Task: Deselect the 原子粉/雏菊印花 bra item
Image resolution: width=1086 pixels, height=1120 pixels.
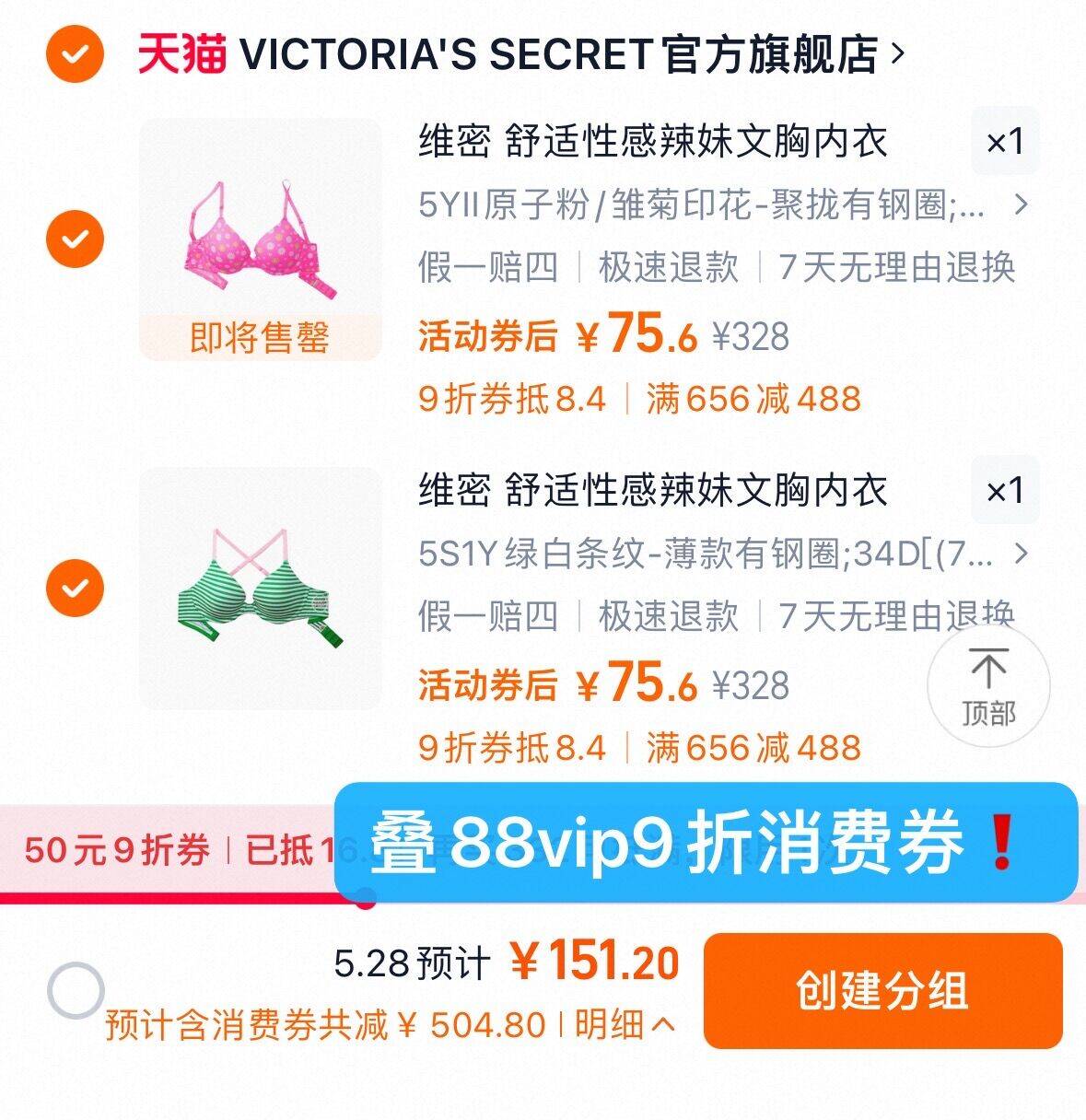Action: 75,239
